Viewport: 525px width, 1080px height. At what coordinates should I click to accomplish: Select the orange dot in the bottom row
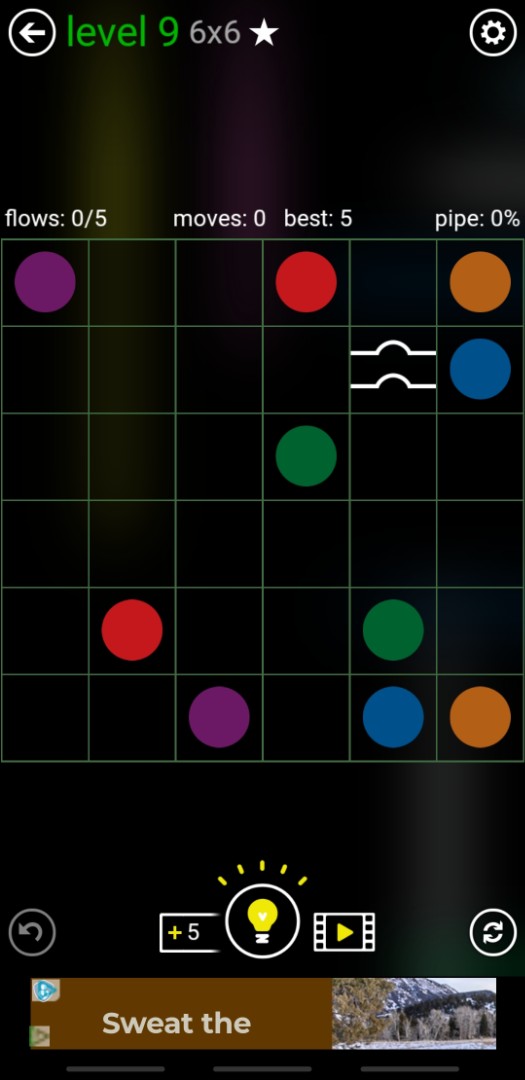tap(480, 717)
